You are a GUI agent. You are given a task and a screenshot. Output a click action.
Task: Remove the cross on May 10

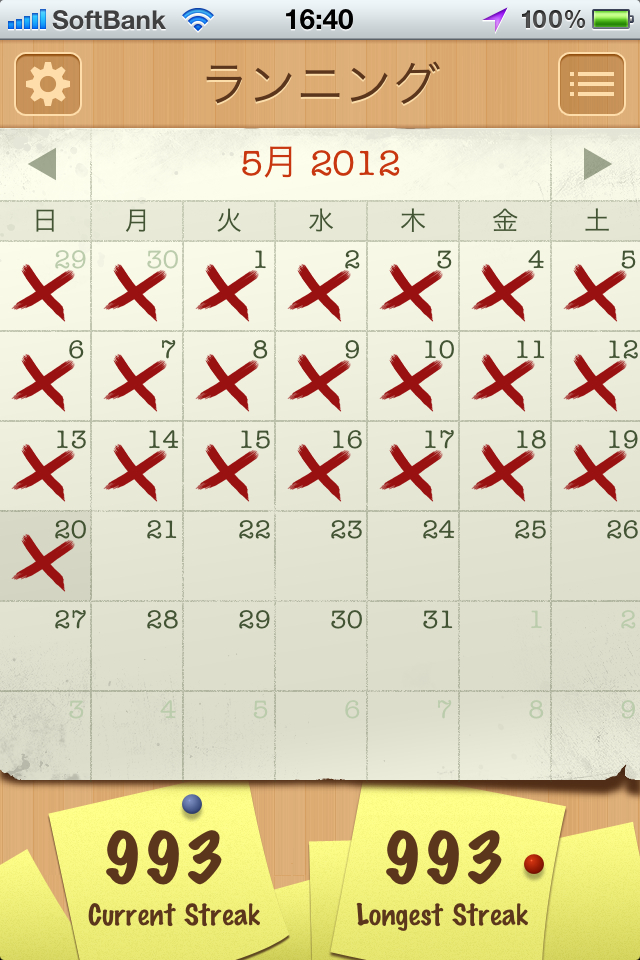click(413, 376)
